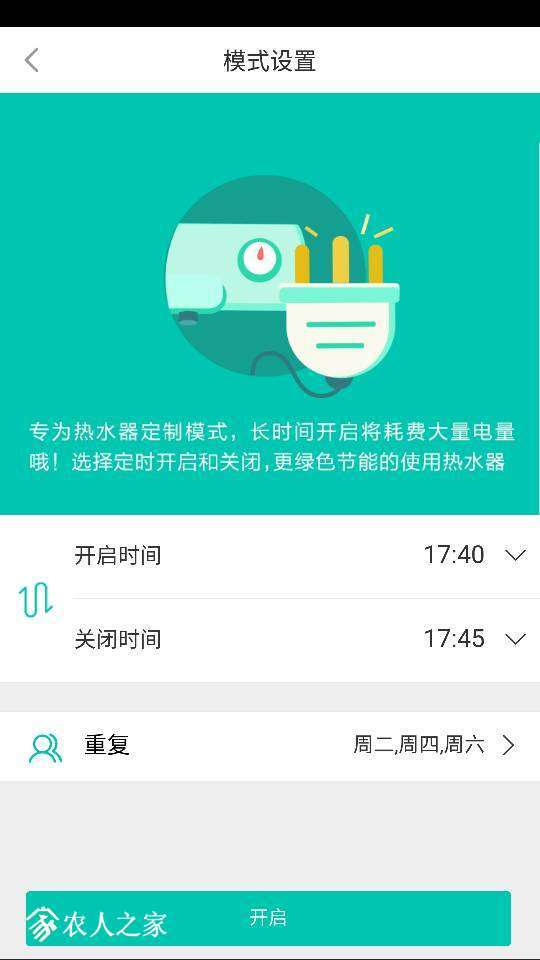
Task: Open the 关闭时间 picker showing 17:45
Action: click(x=306, y=640)
